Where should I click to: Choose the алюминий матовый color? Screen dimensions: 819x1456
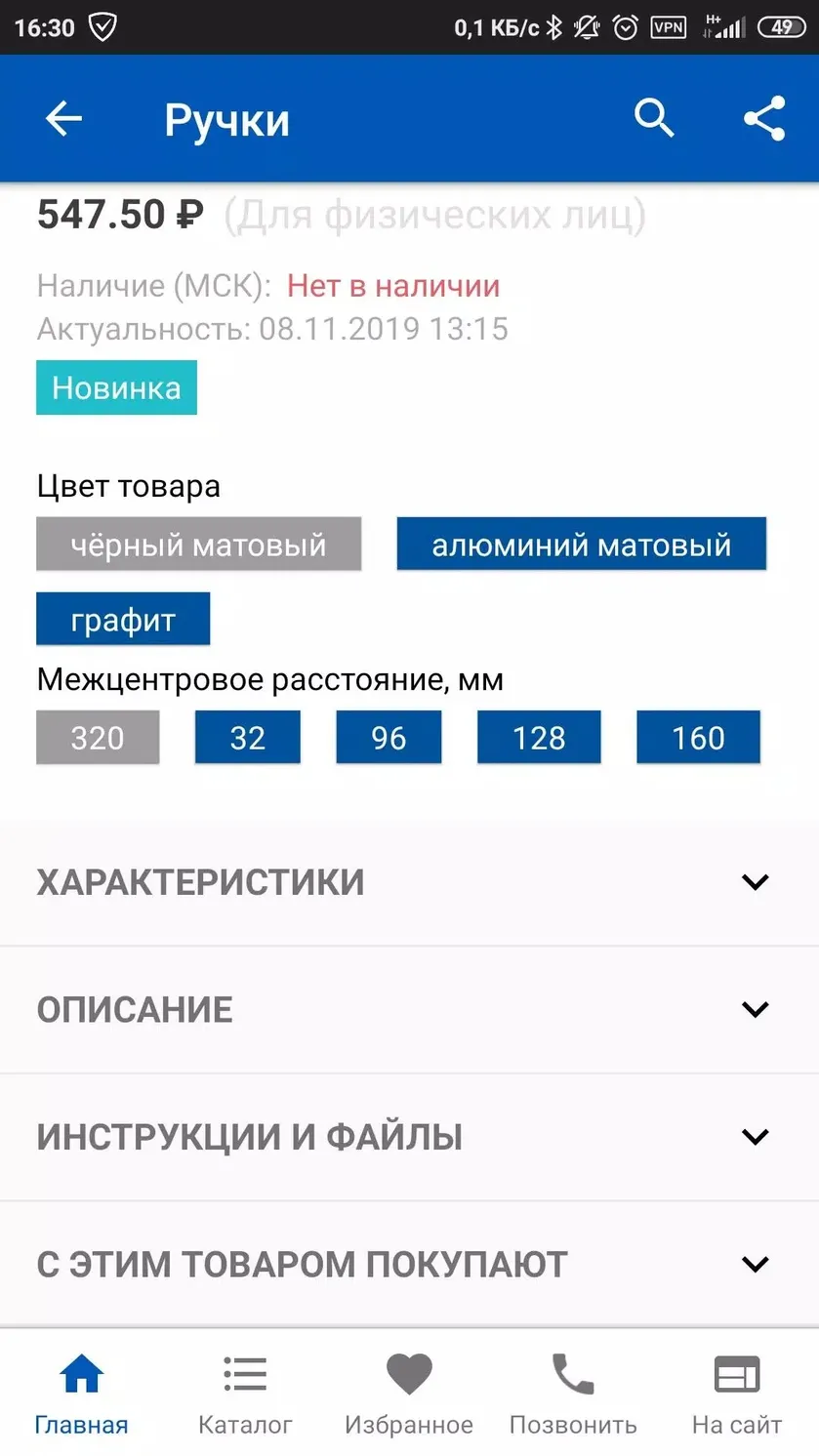(582, 545)
